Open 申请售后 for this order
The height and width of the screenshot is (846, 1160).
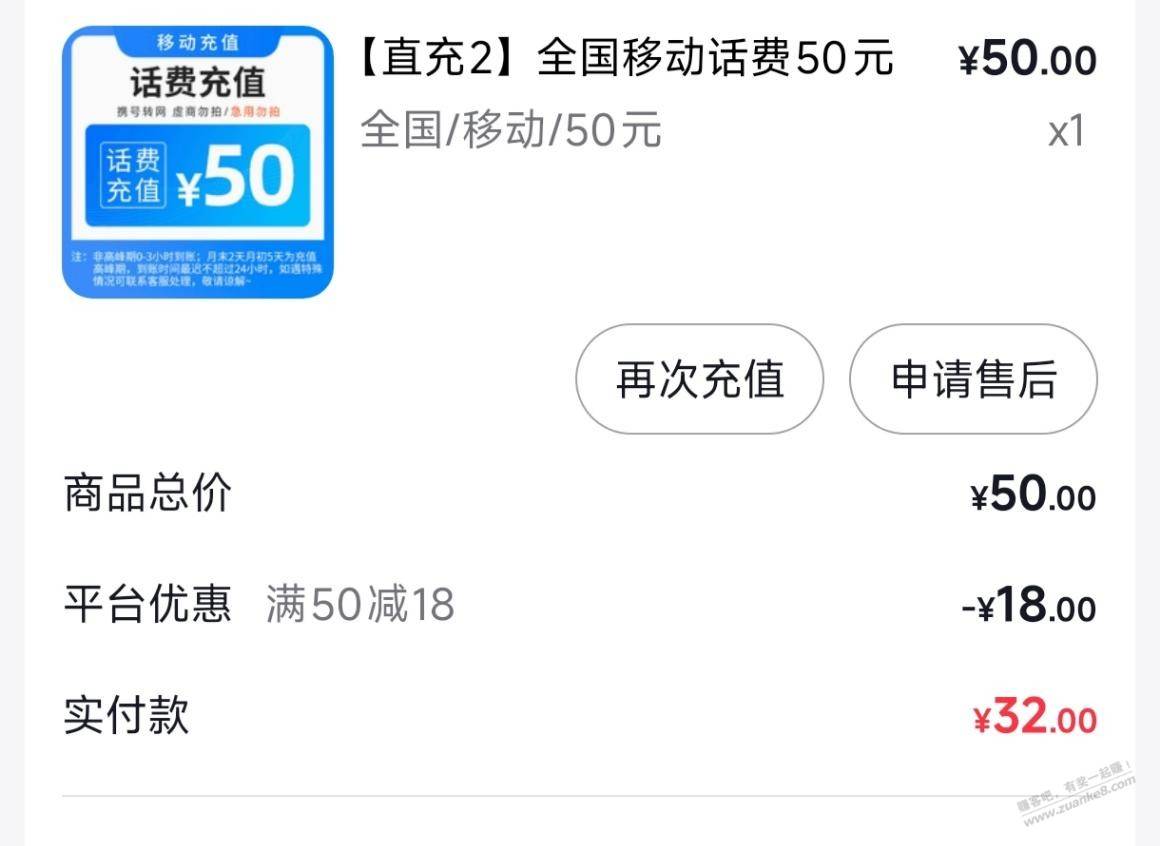pos(973,379)
